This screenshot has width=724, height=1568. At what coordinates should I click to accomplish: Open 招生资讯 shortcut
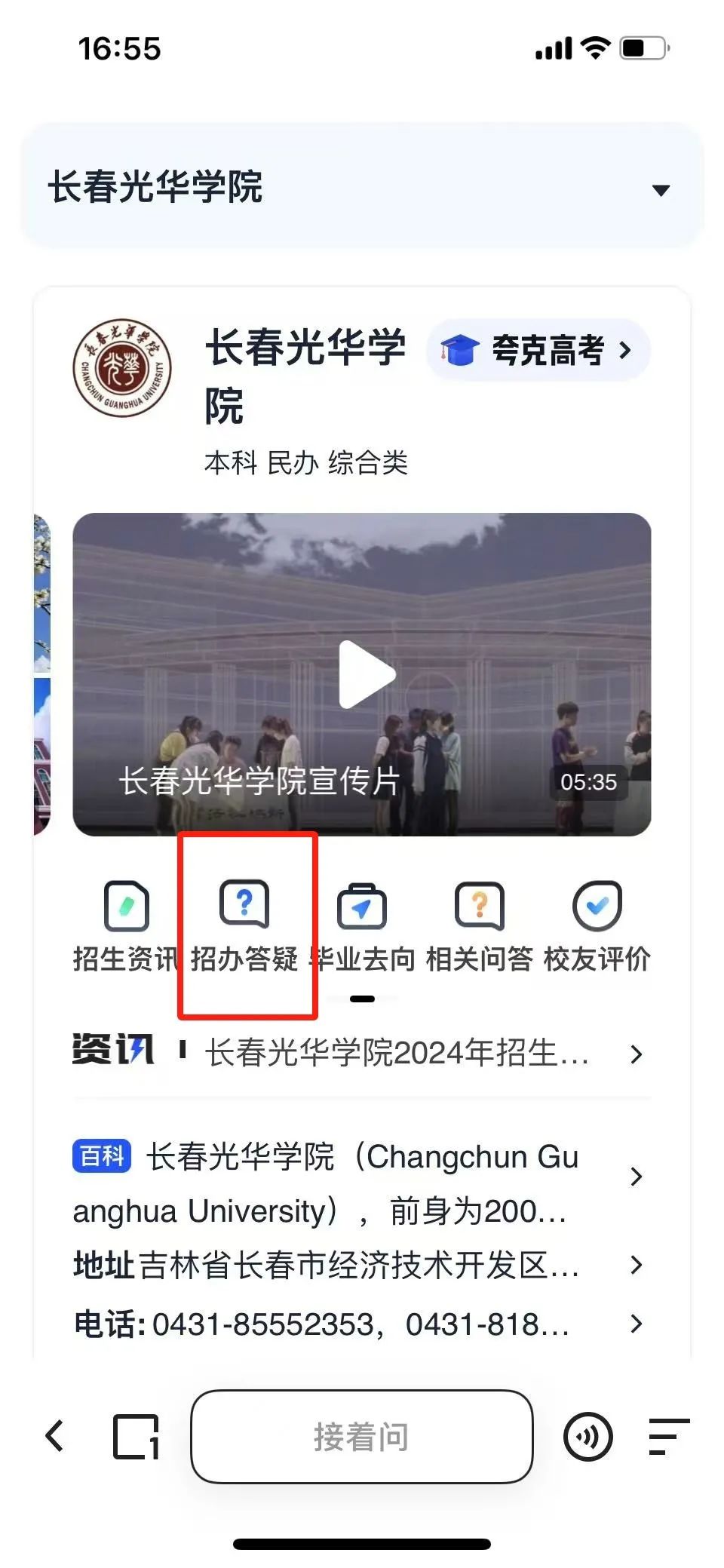pyautogui.click(x=126, y=926)
